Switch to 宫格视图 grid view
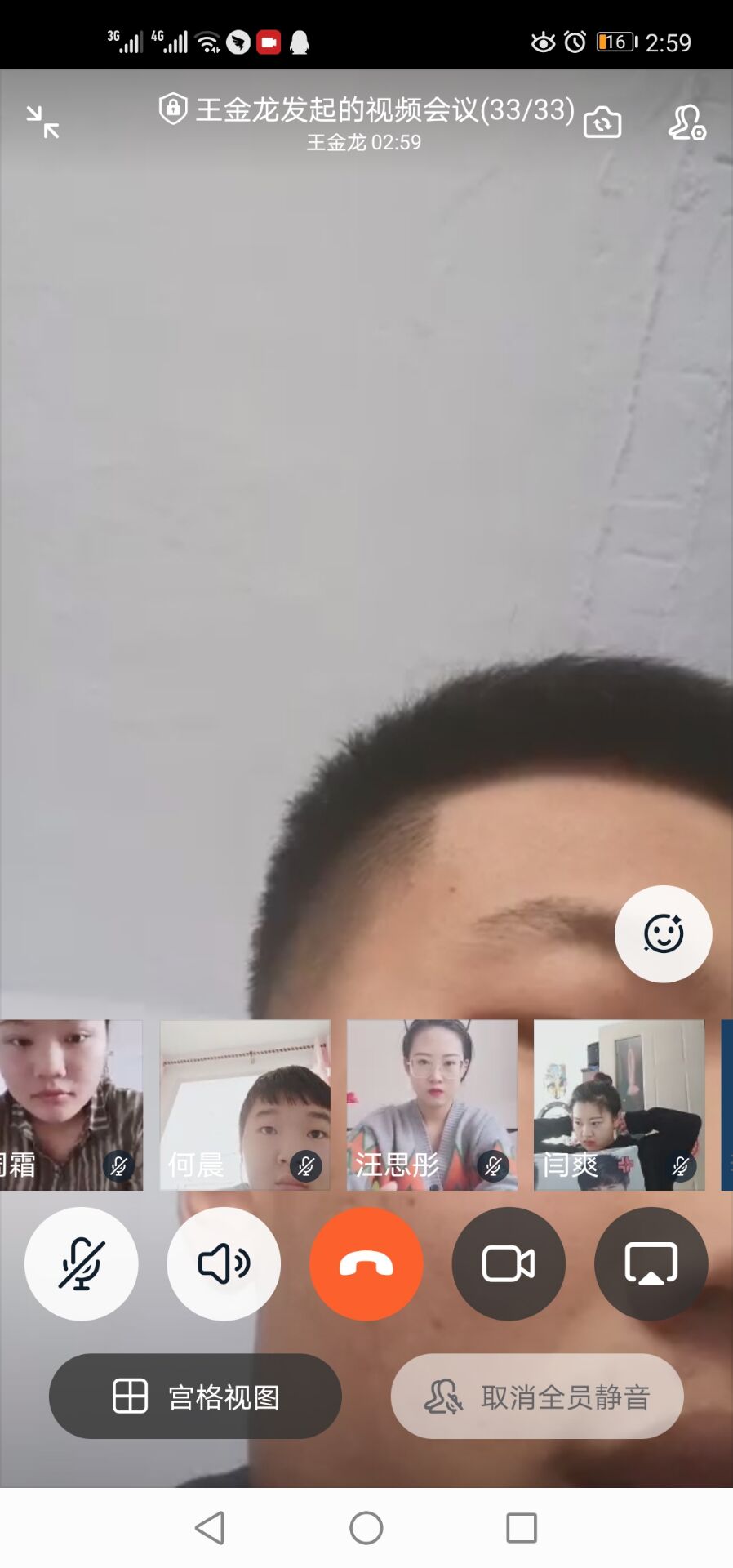733x1568 pixels. (x=195, y=1396)
